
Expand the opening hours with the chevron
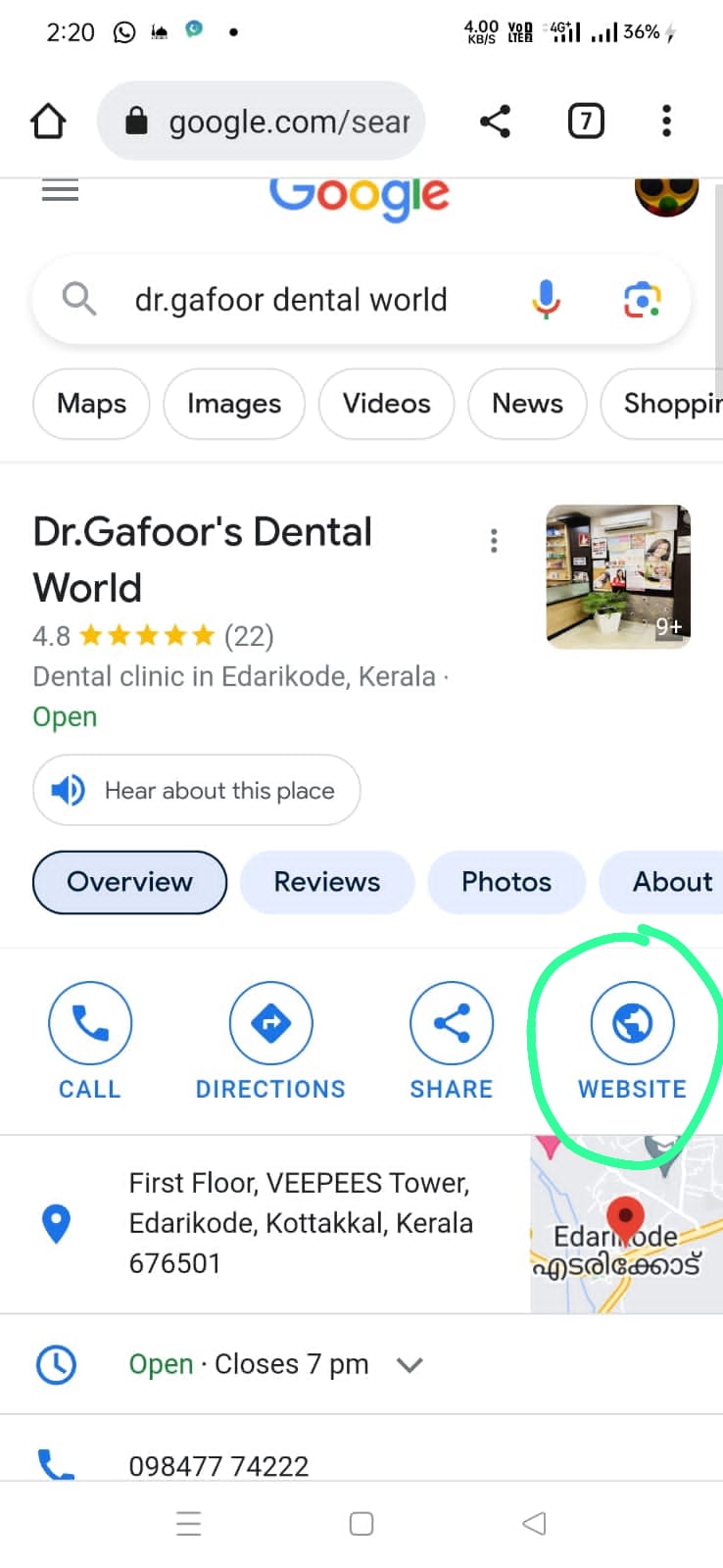click(410, 1363)
